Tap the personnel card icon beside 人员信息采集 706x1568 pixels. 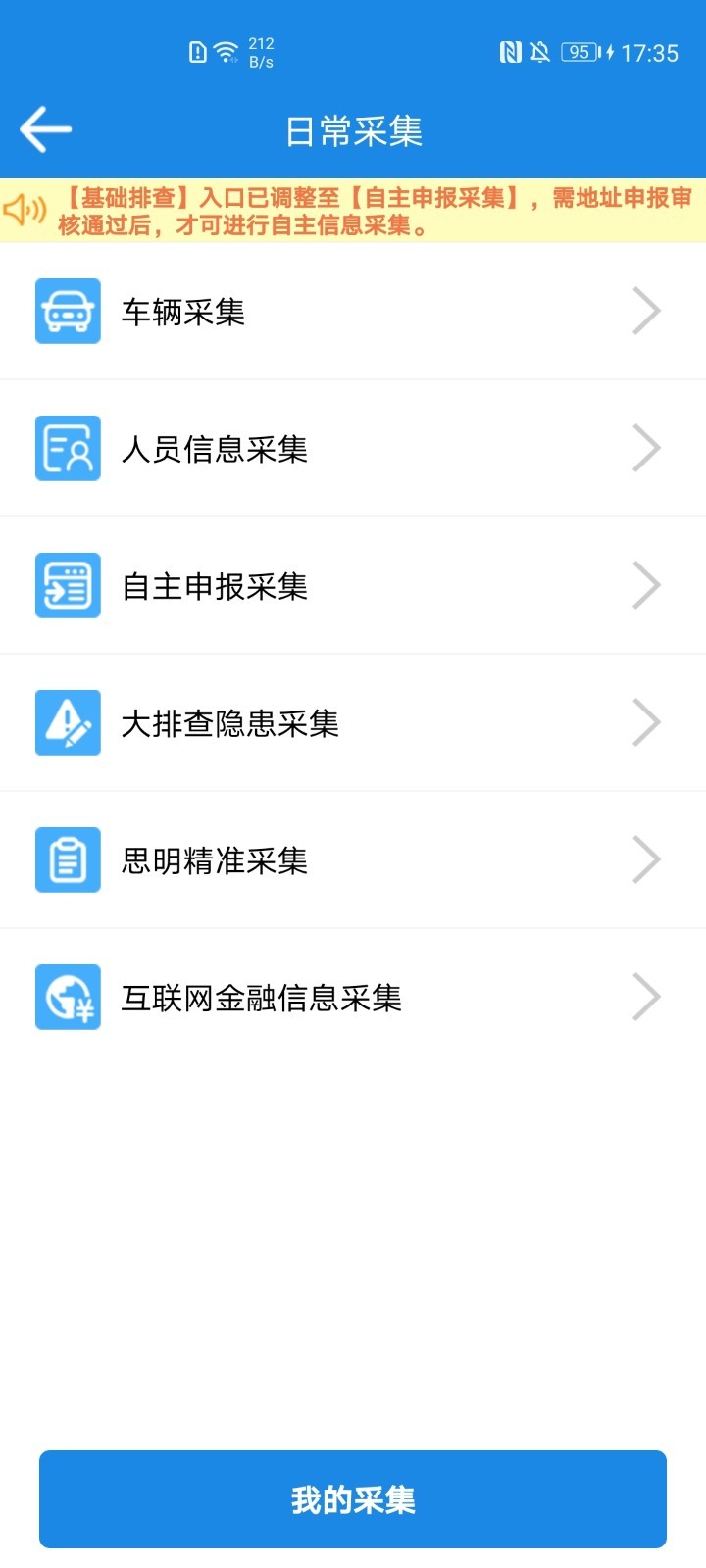[x=67, y=448]
